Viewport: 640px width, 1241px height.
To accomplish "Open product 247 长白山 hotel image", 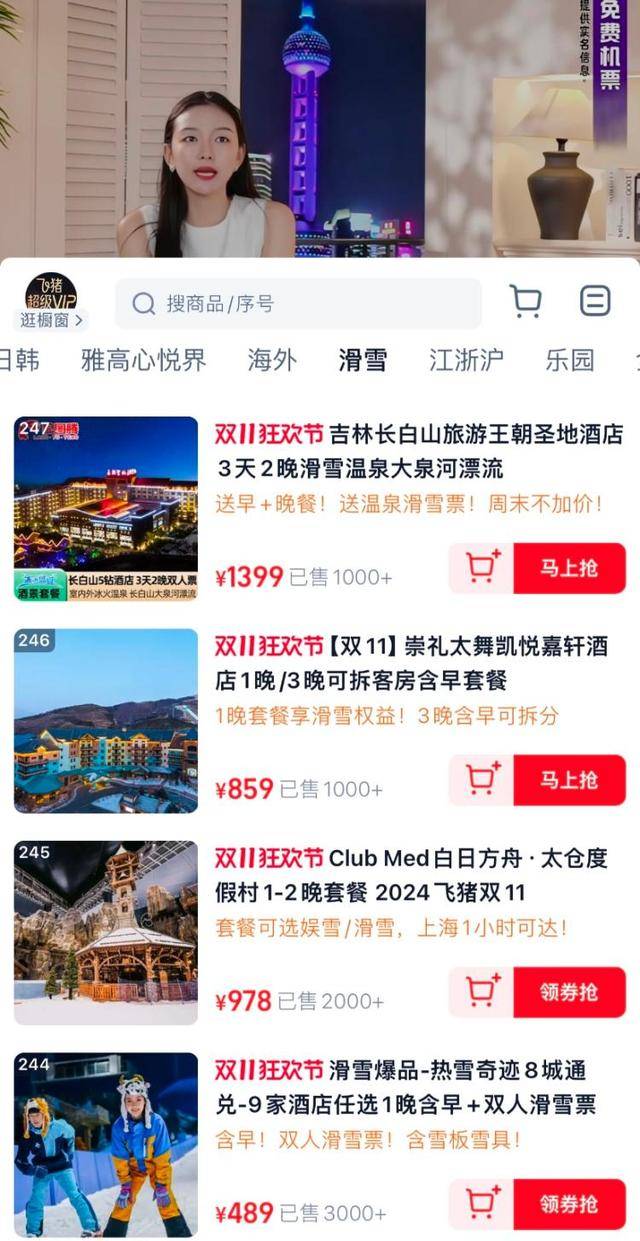I will pos(106,508).
